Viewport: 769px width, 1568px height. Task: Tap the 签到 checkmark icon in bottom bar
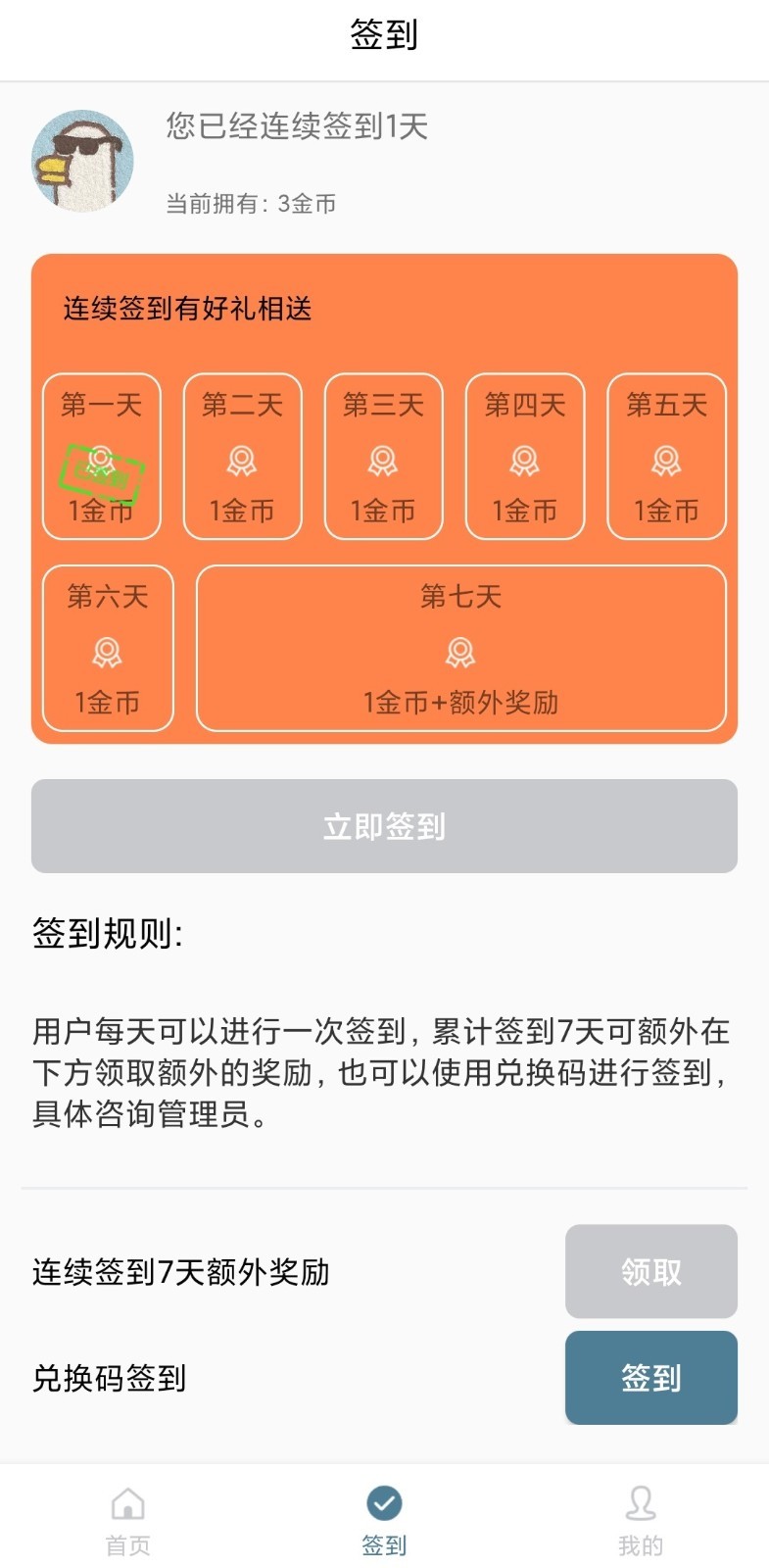click(384, 1499)
